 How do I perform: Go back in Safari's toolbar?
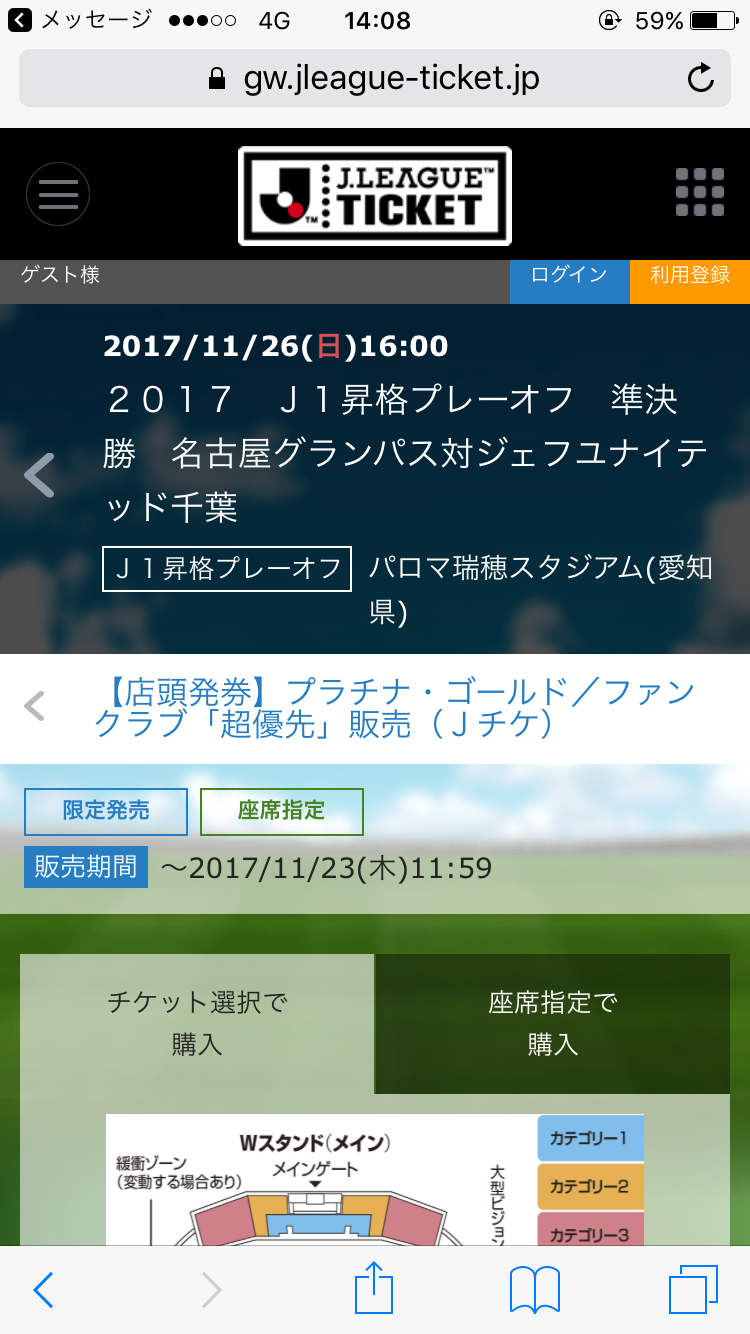[x=43, y=1290]
